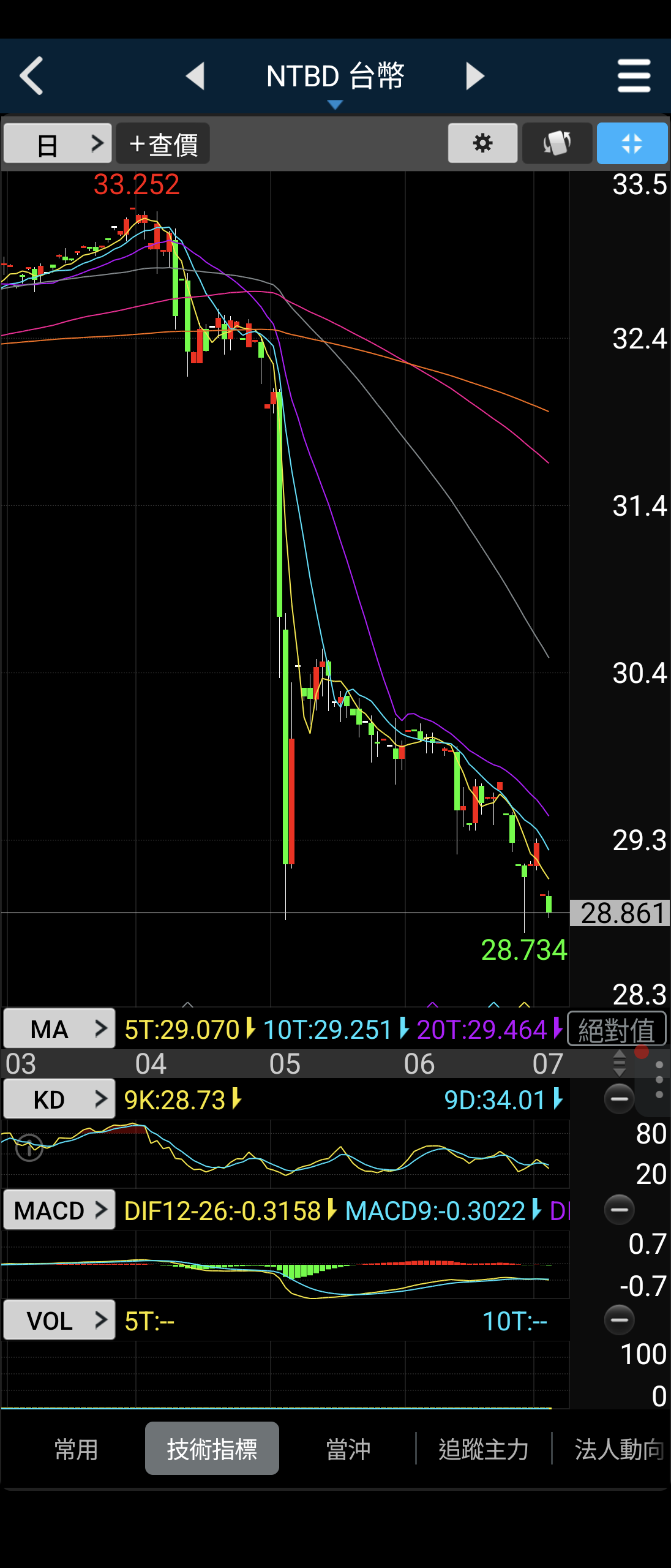Go back using the top-left arrow
Image resolution: width=671 pixels, height=1568 pixels.
coord(32,76)
